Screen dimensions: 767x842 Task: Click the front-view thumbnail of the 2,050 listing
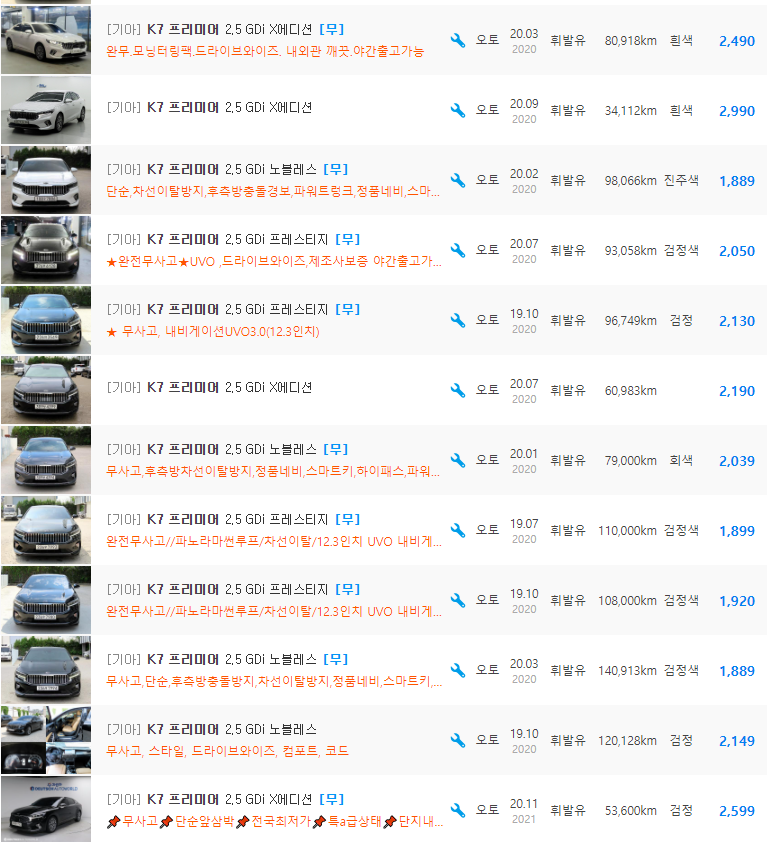point(45,248)
